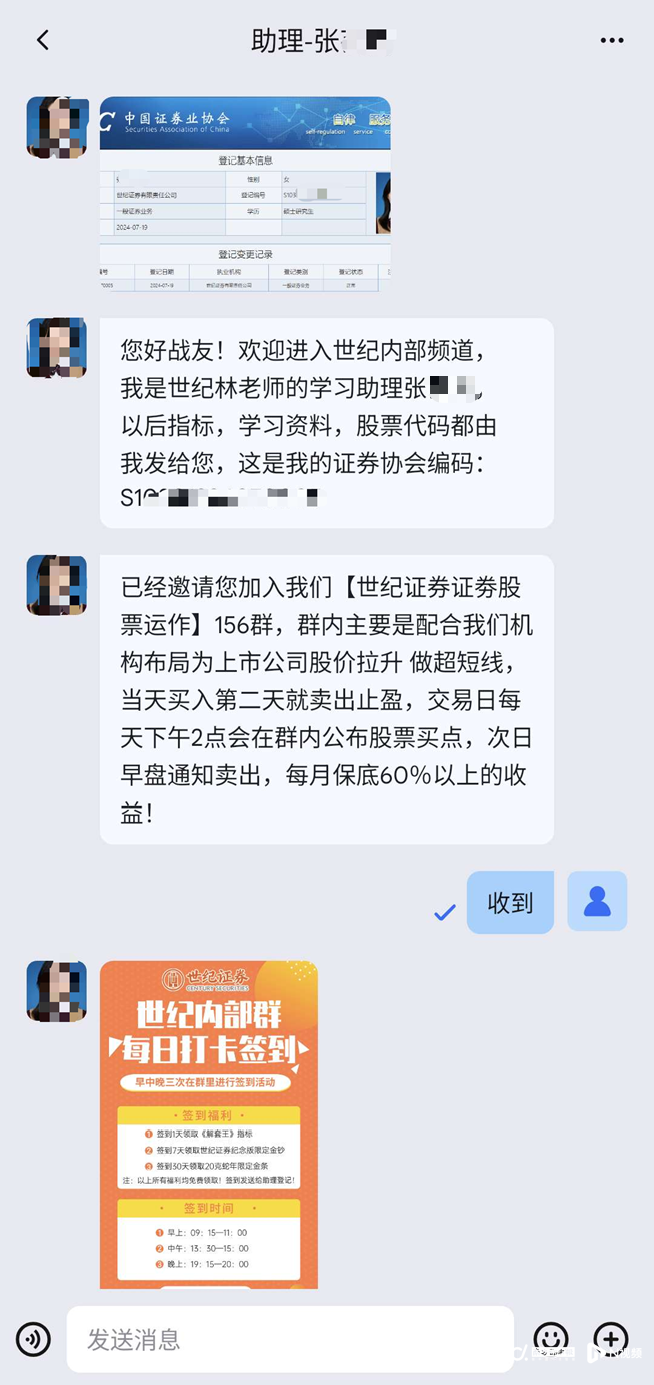Tap the 发送消息 message input field
The height and width of the screenshot is (1385, 654).
click(x=290, y=1339)
